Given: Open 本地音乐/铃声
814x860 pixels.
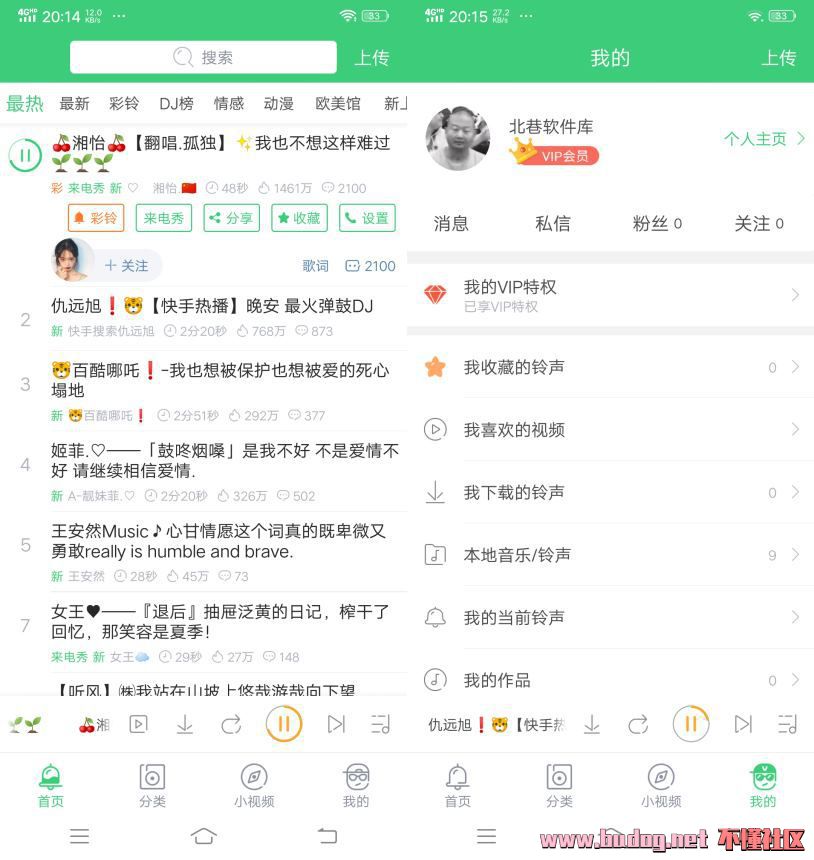Looking at the screenshot, I should coord(610,555).
